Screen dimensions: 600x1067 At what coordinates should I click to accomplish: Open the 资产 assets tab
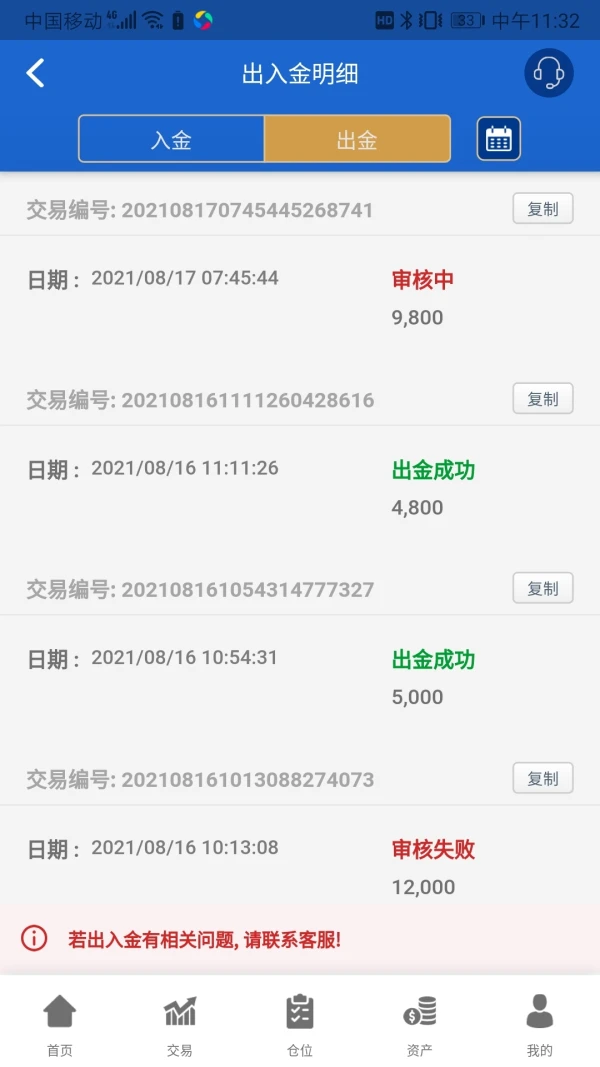point(420,1024)
